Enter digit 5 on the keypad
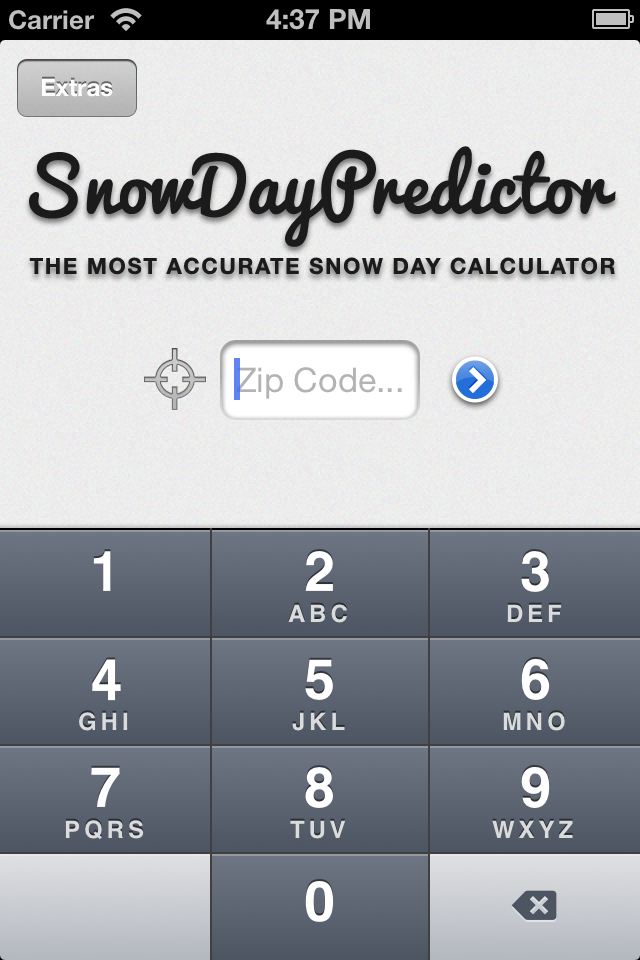The height and width of the screenshot is (960, 640). pyautogui.click(x=320, y=692)
